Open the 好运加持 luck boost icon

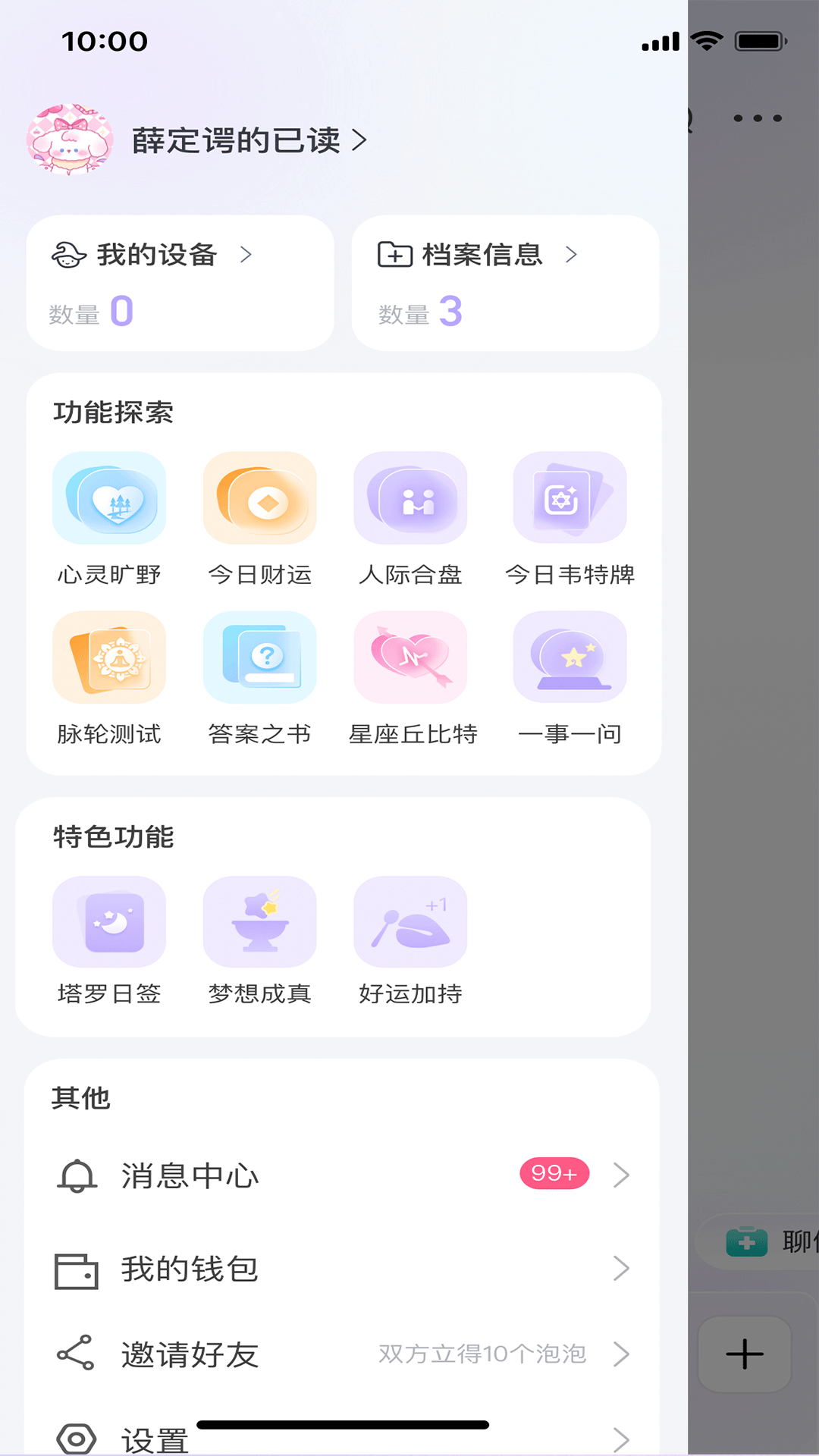click(410, 921)
